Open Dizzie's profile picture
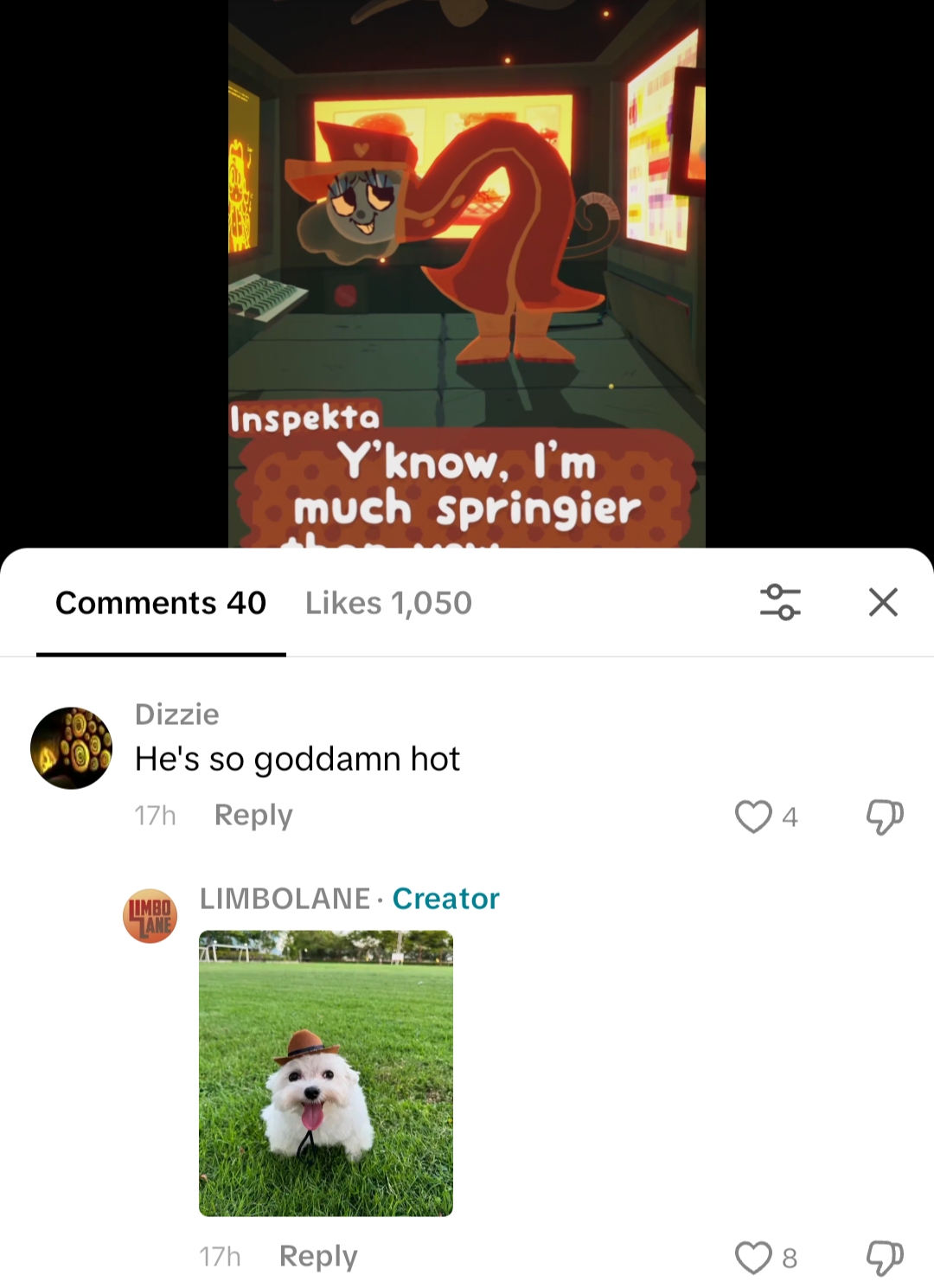The height and width of the screenshot is (1288, 934). click(x=72, y=748)
